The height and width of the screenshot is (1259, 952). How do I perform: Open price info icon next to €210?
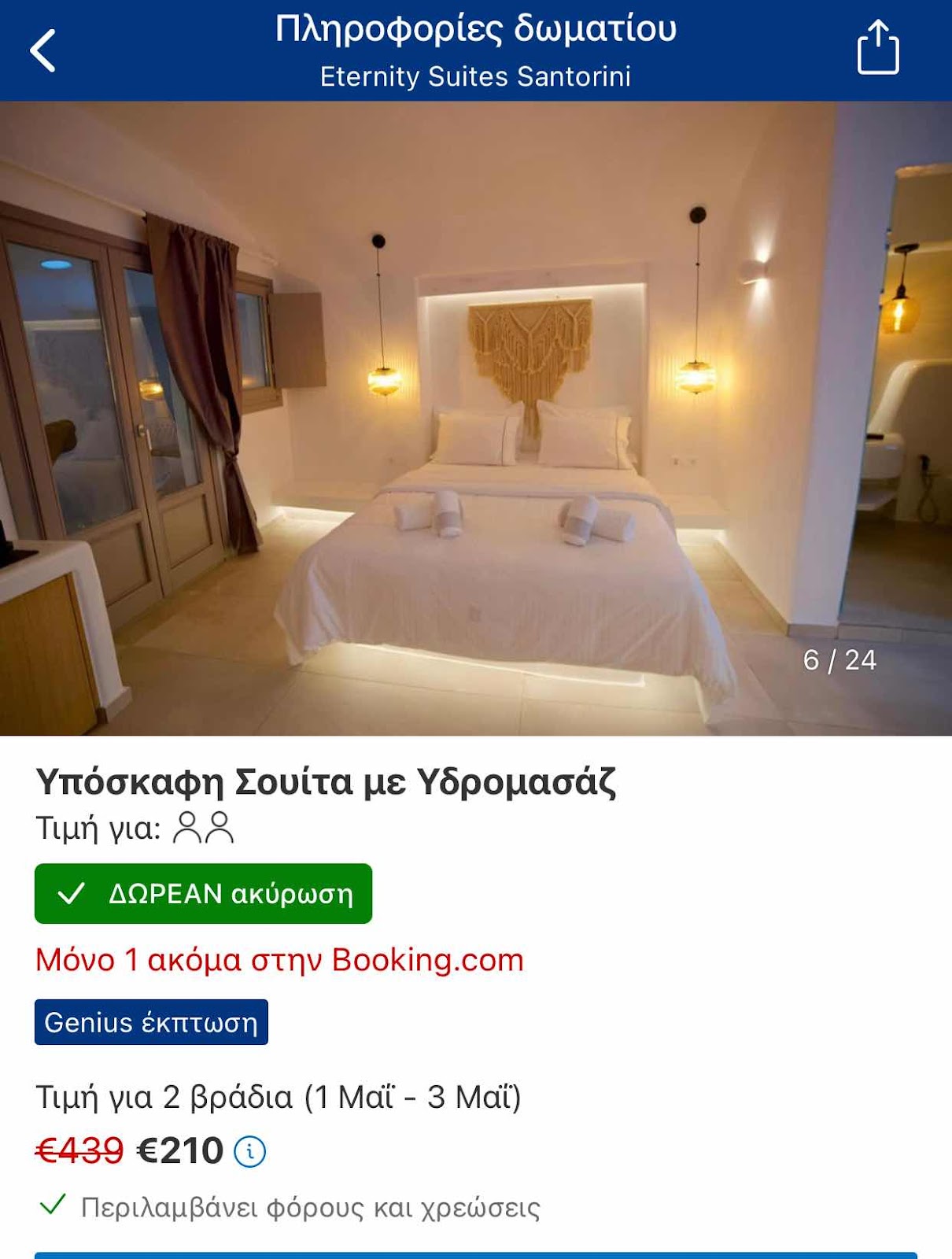[x=250, y=1152]
